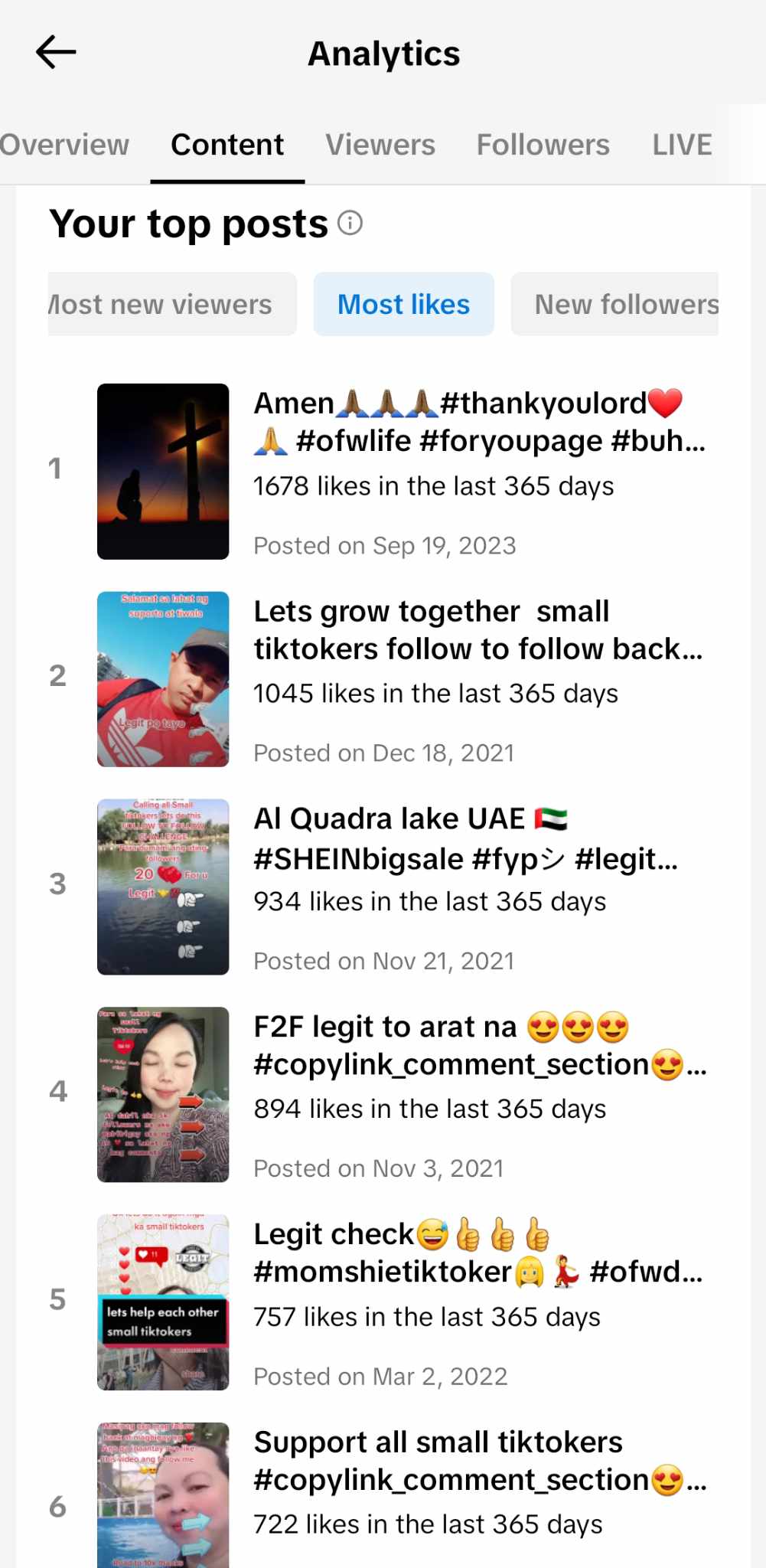
Task: Open the LIVE tab
Action: (x=682, y=145)
